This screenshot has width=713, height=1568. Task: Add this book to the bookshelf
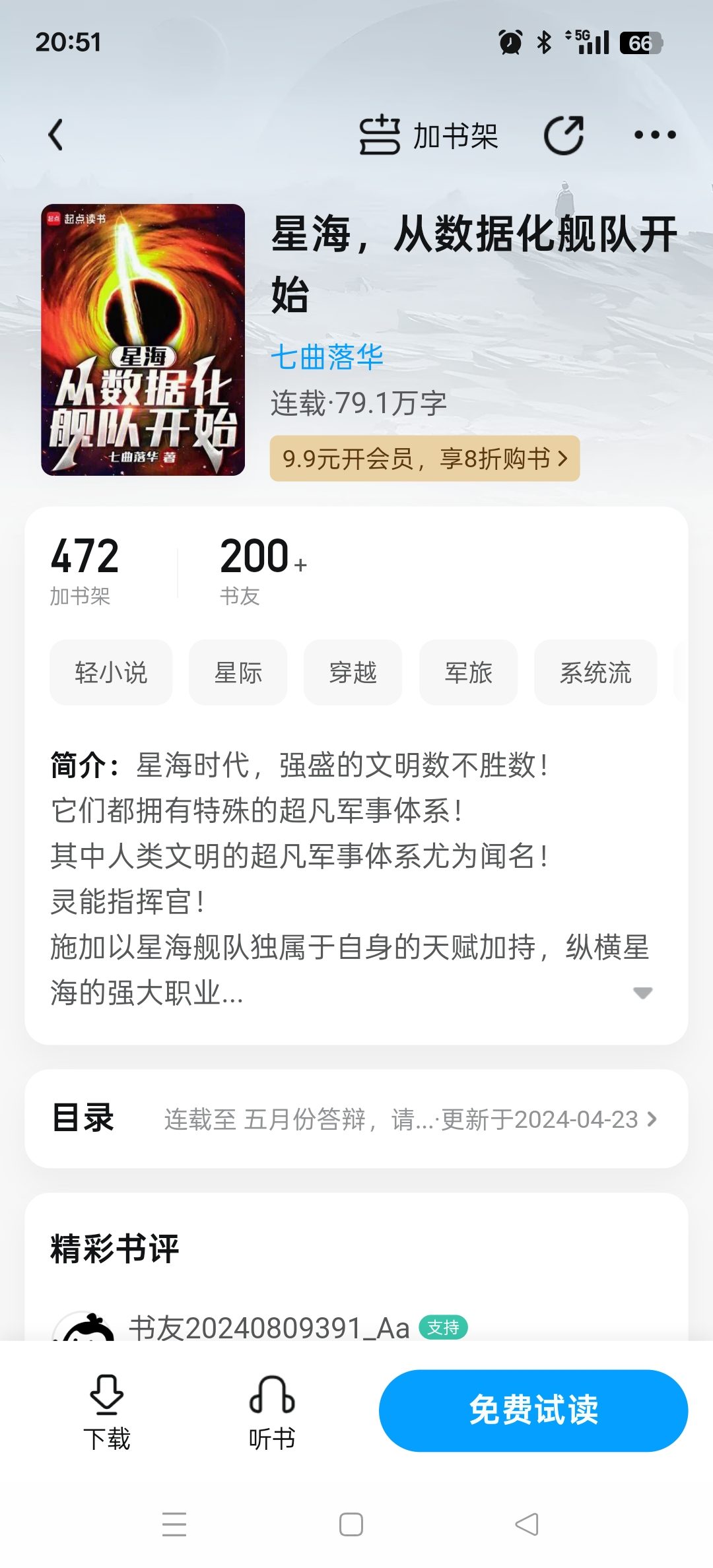[428, 135]
